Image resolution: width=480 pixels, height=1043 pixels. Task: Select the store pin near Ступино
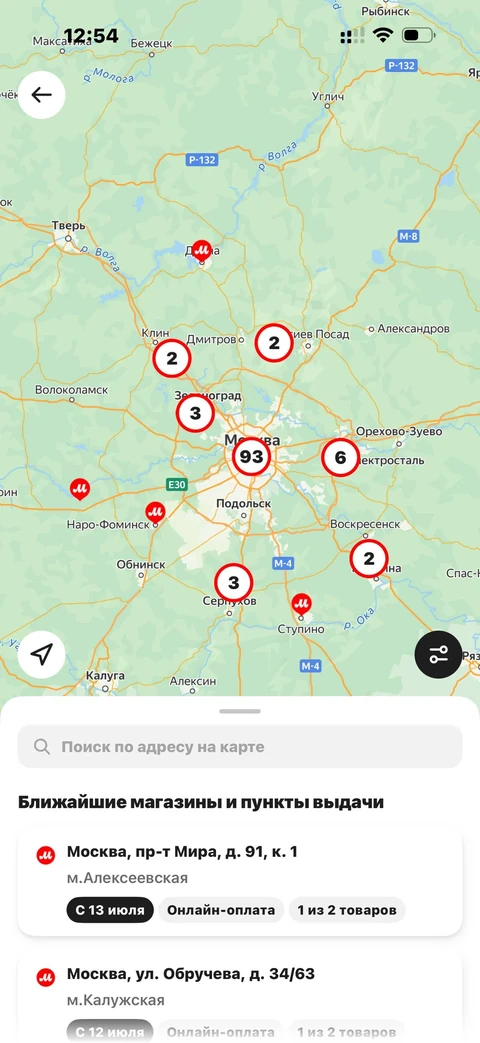pos(302,604)
